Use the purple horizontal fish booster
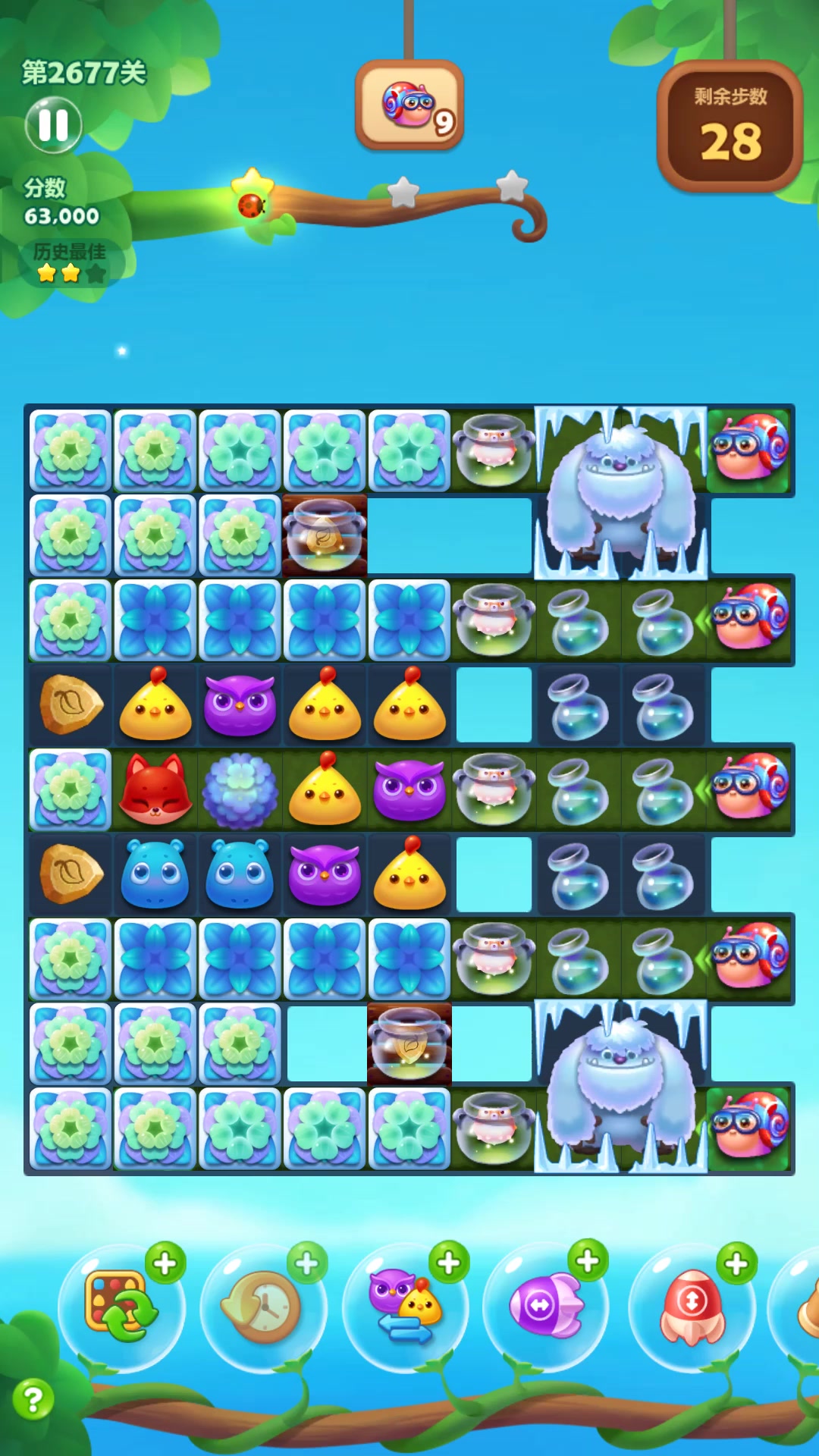 click(546, 1306)
